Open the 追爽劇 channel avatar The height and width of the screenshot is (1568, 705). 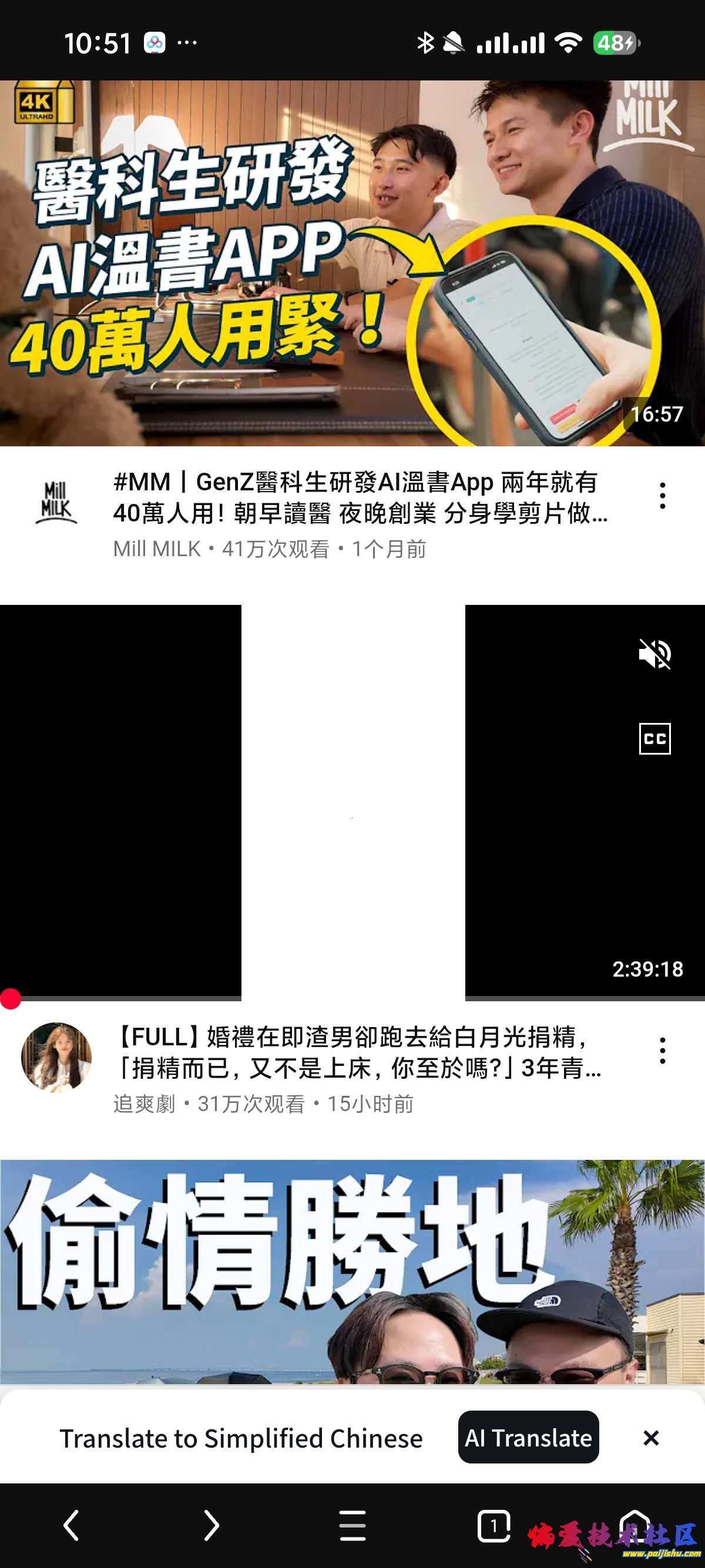56,1056
